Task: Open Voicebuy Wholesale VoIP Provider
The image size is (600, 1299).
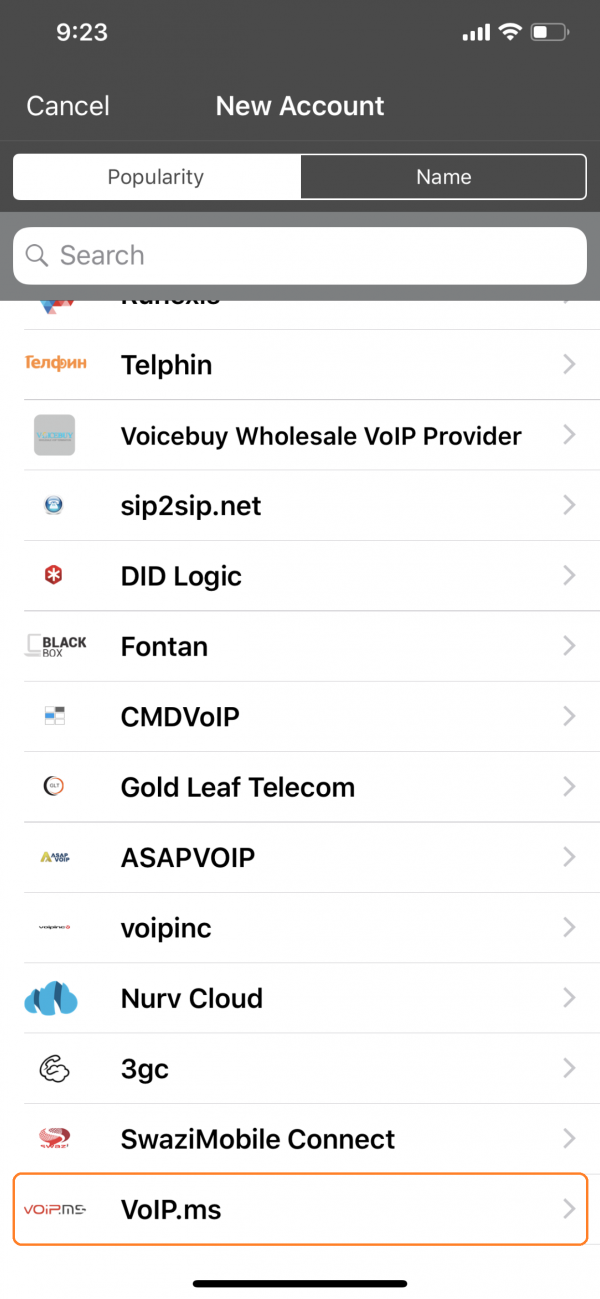Action: tap(300, 436)
